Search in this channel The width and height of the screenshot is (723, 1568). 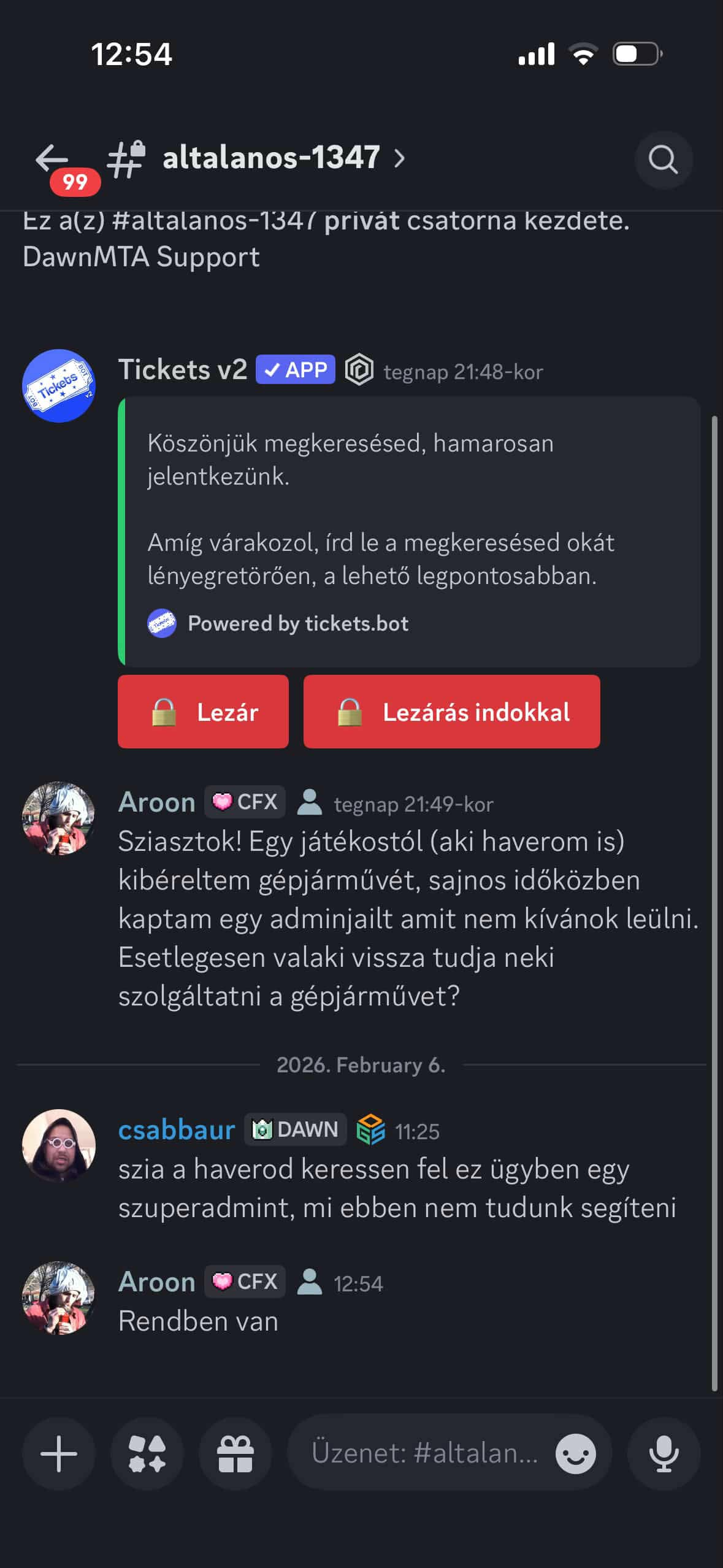(663, 159)
